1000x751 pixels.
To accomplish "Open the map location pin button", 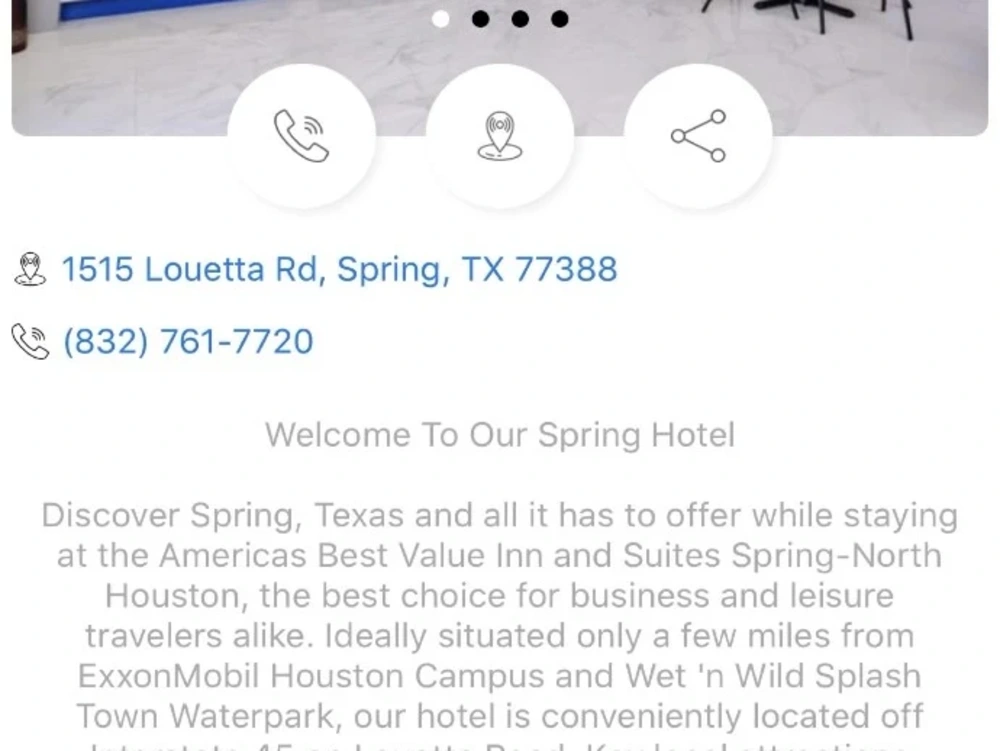I will coord(499,136).
